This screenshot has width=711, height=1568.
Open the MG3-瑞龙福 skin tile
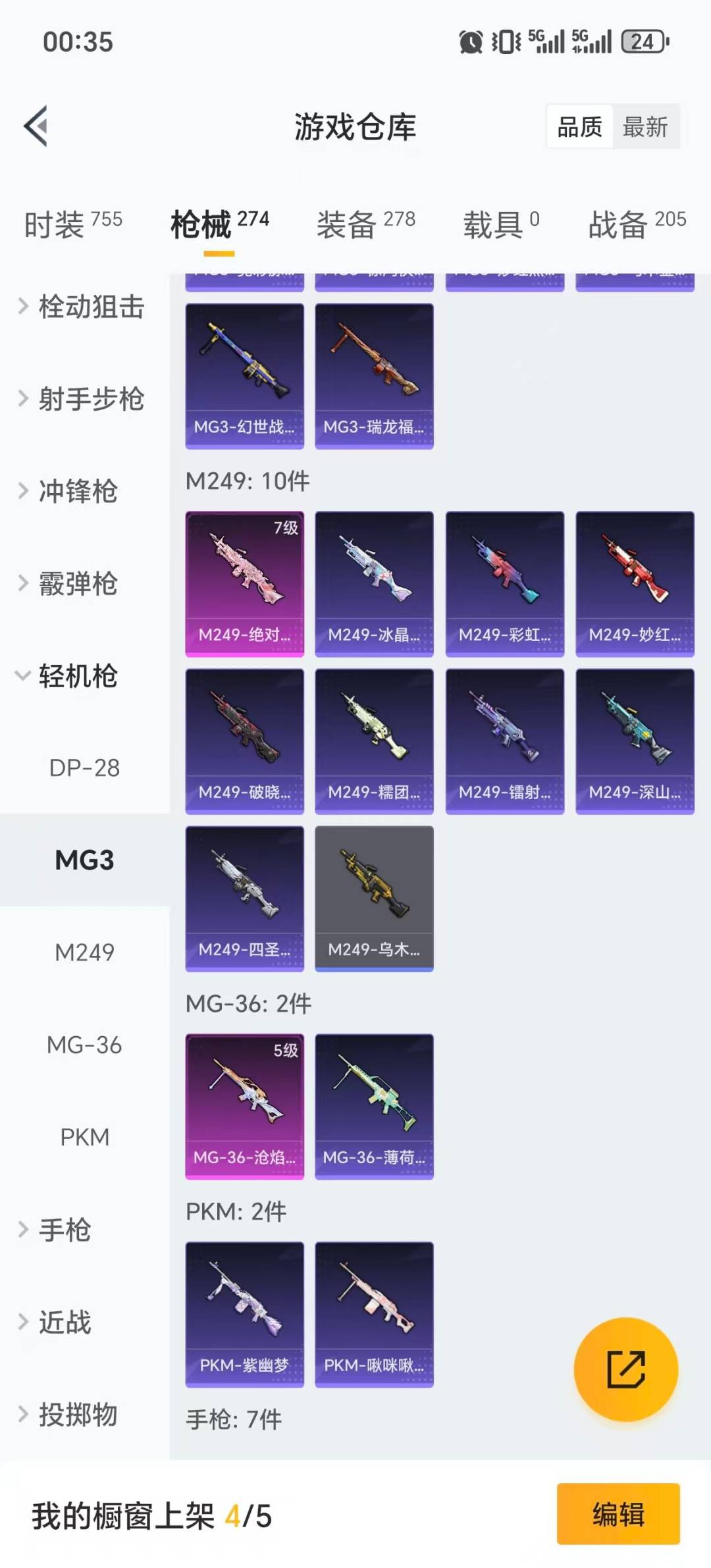click(374, 375)
